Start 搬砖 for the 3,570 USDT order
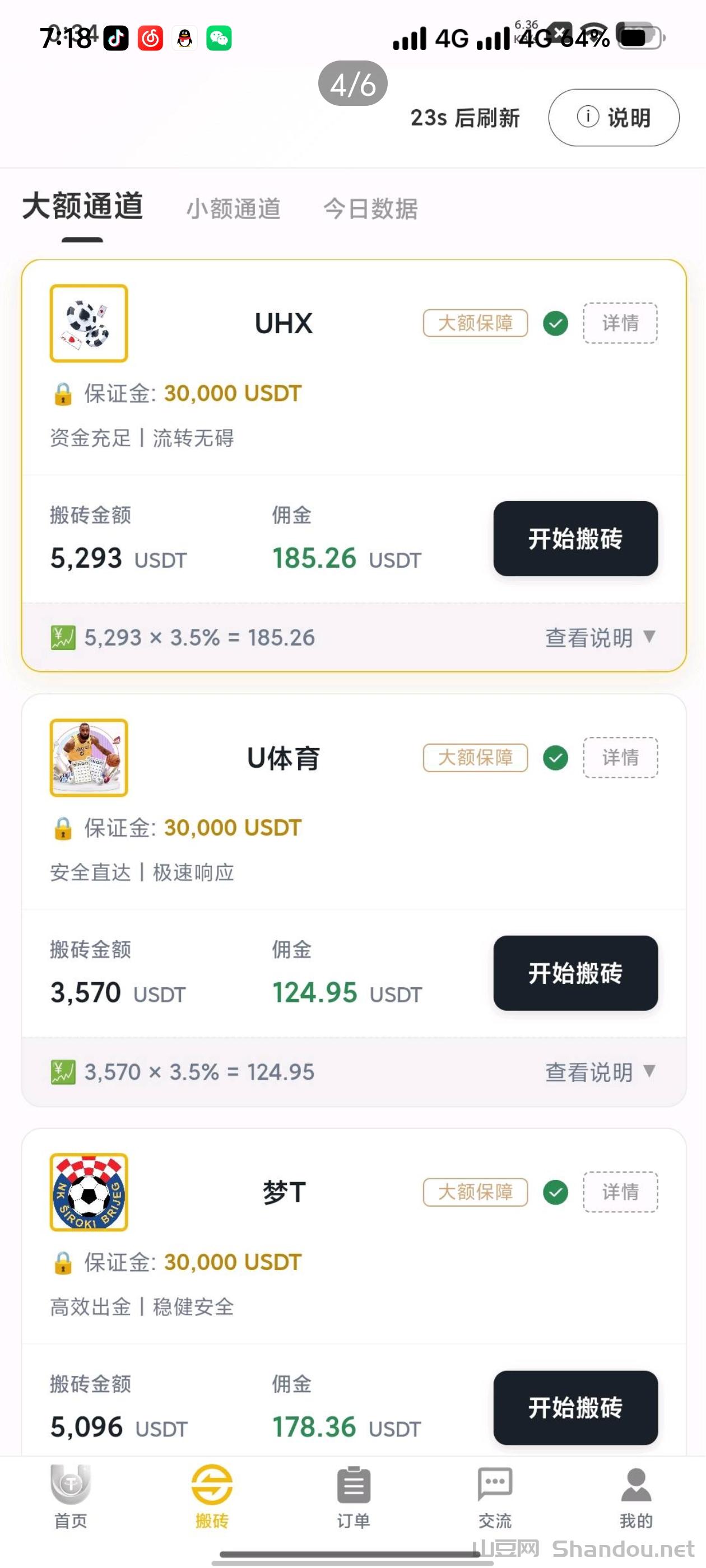The image size is (706, 1568). [575, 973]
